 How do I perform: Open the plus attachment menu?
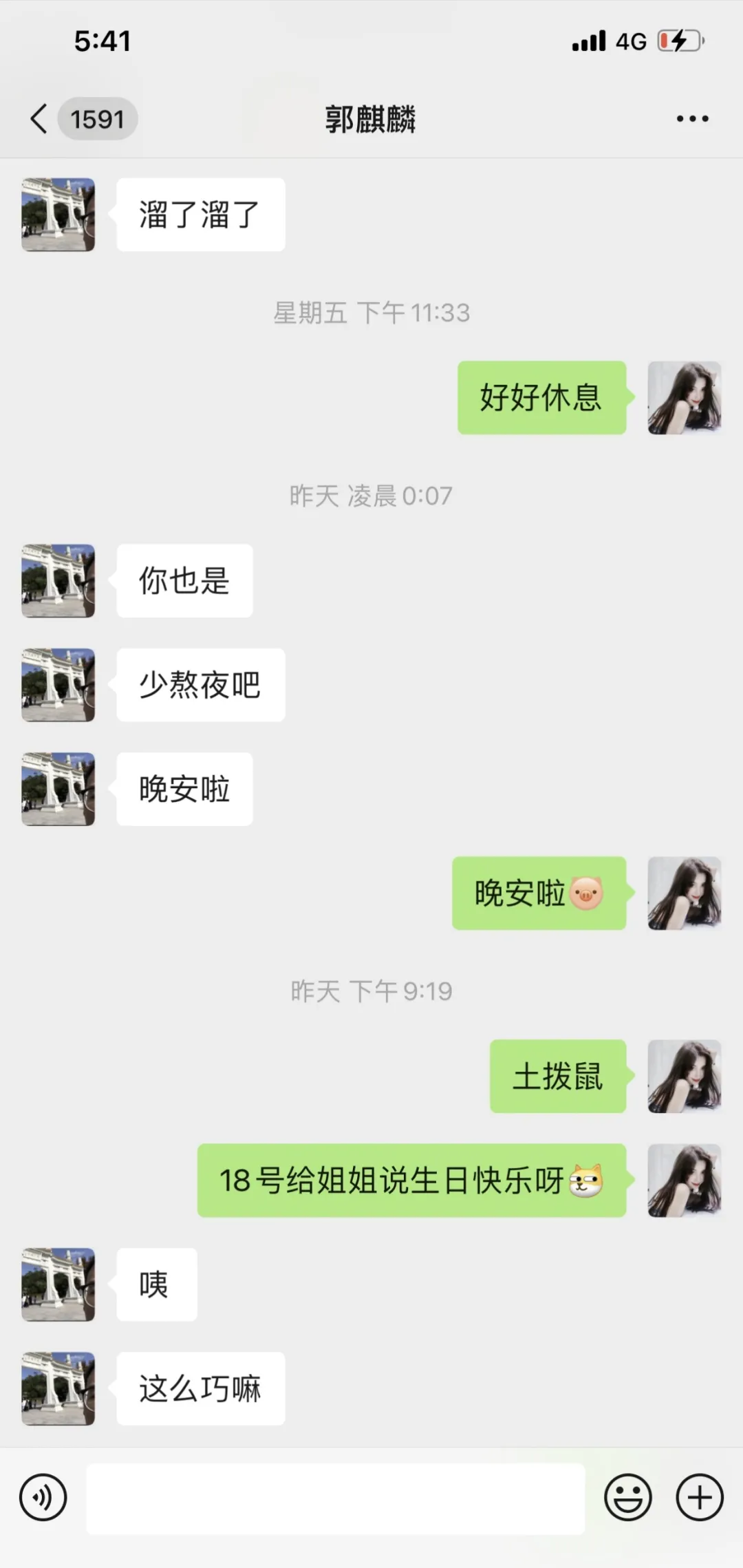pos(700,1498)
